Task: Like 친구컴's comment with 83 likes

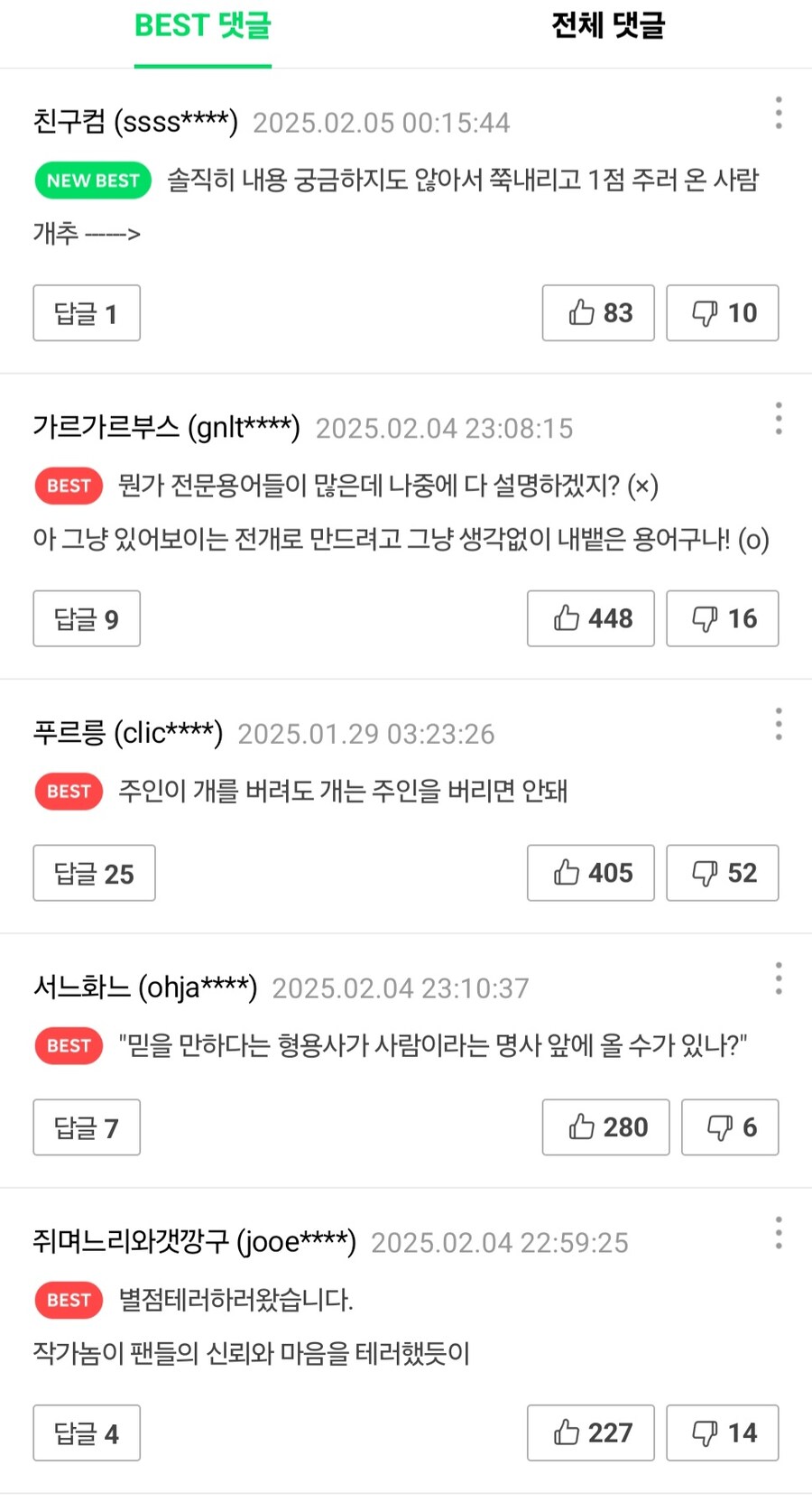Action: [x=598, y=313]
